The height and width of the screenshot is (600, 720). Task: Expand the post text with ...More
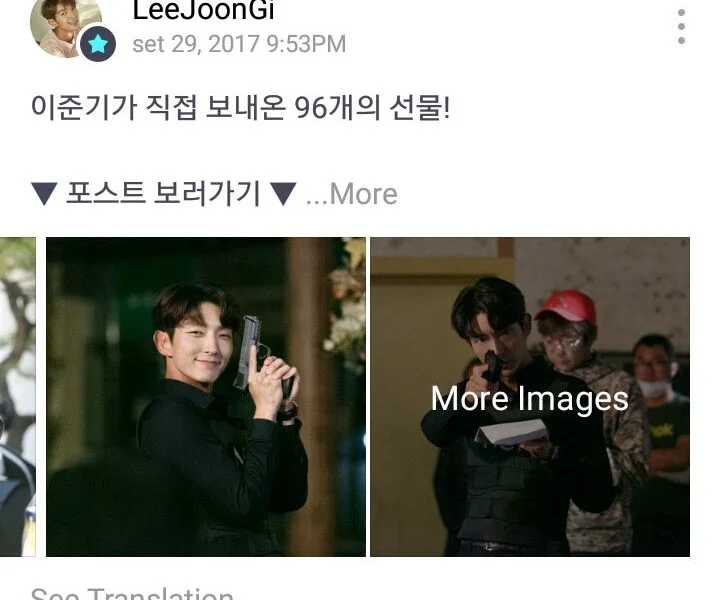350,194
